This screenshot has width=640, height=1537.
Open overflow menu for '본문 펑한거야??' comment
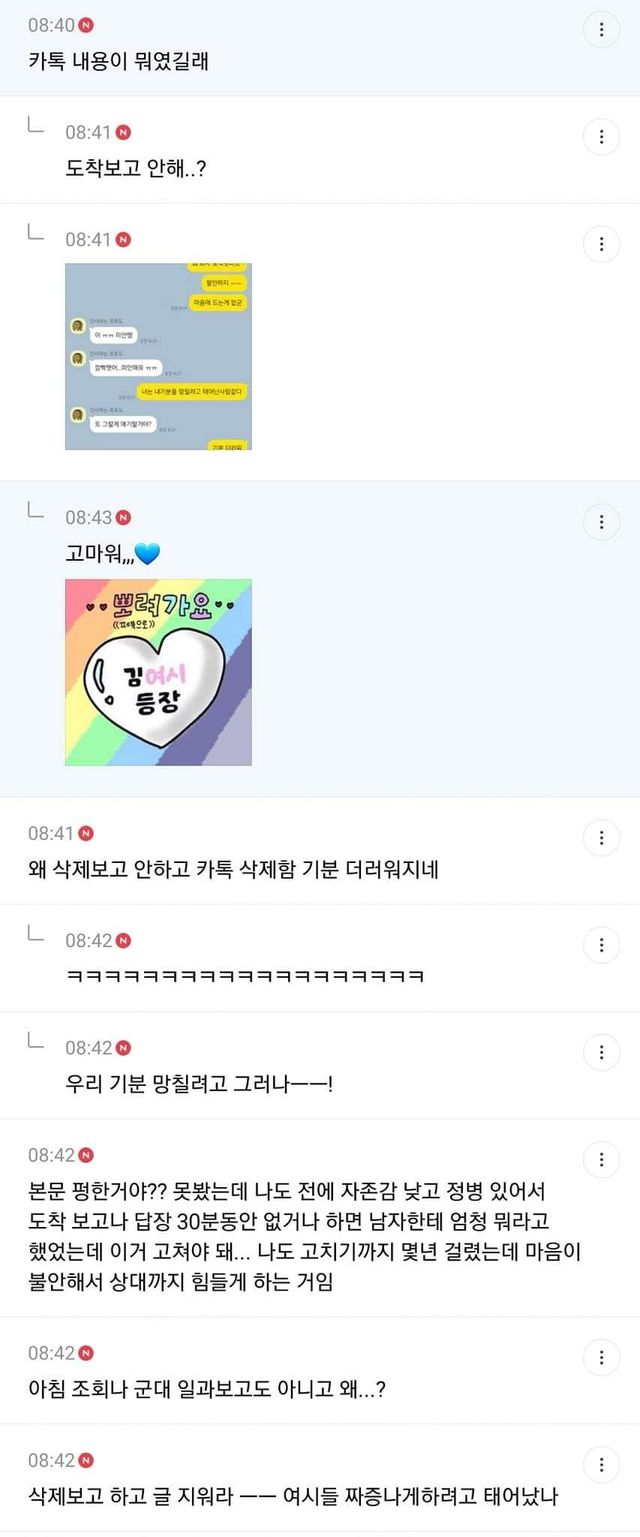601,1159
